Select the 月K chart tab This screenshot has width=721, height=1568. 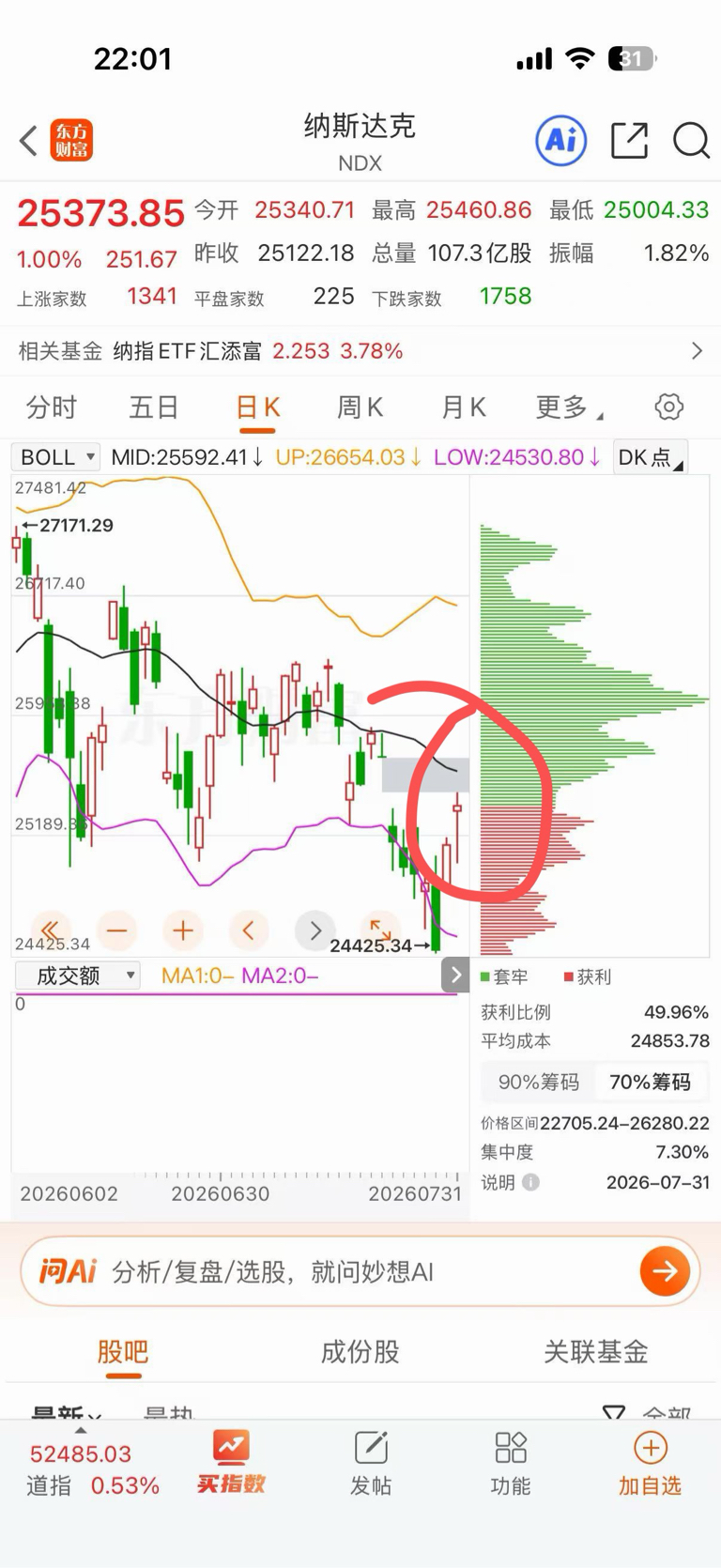[x=463, y=407]
